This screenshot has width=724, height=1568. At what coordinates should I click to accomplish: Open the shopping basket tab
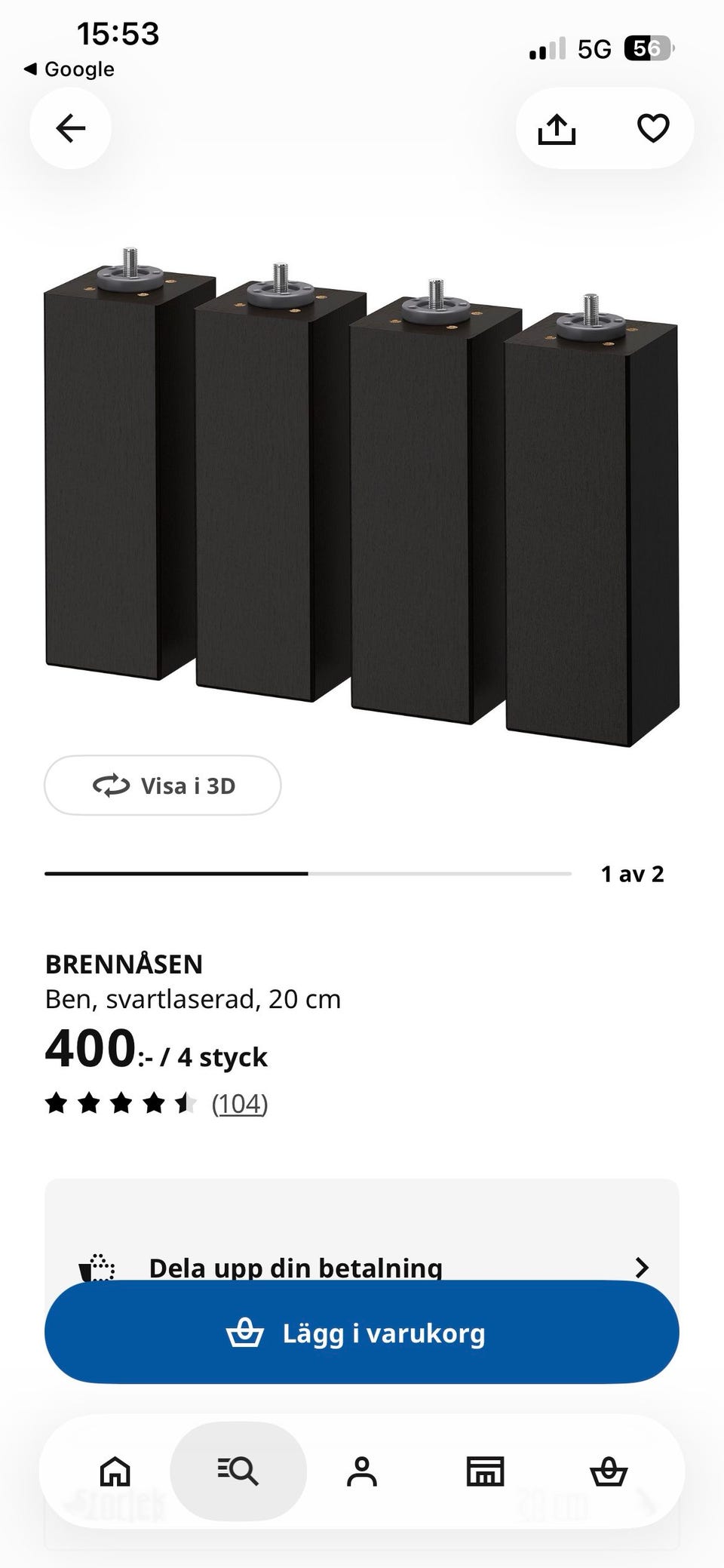click(609, 1471)
